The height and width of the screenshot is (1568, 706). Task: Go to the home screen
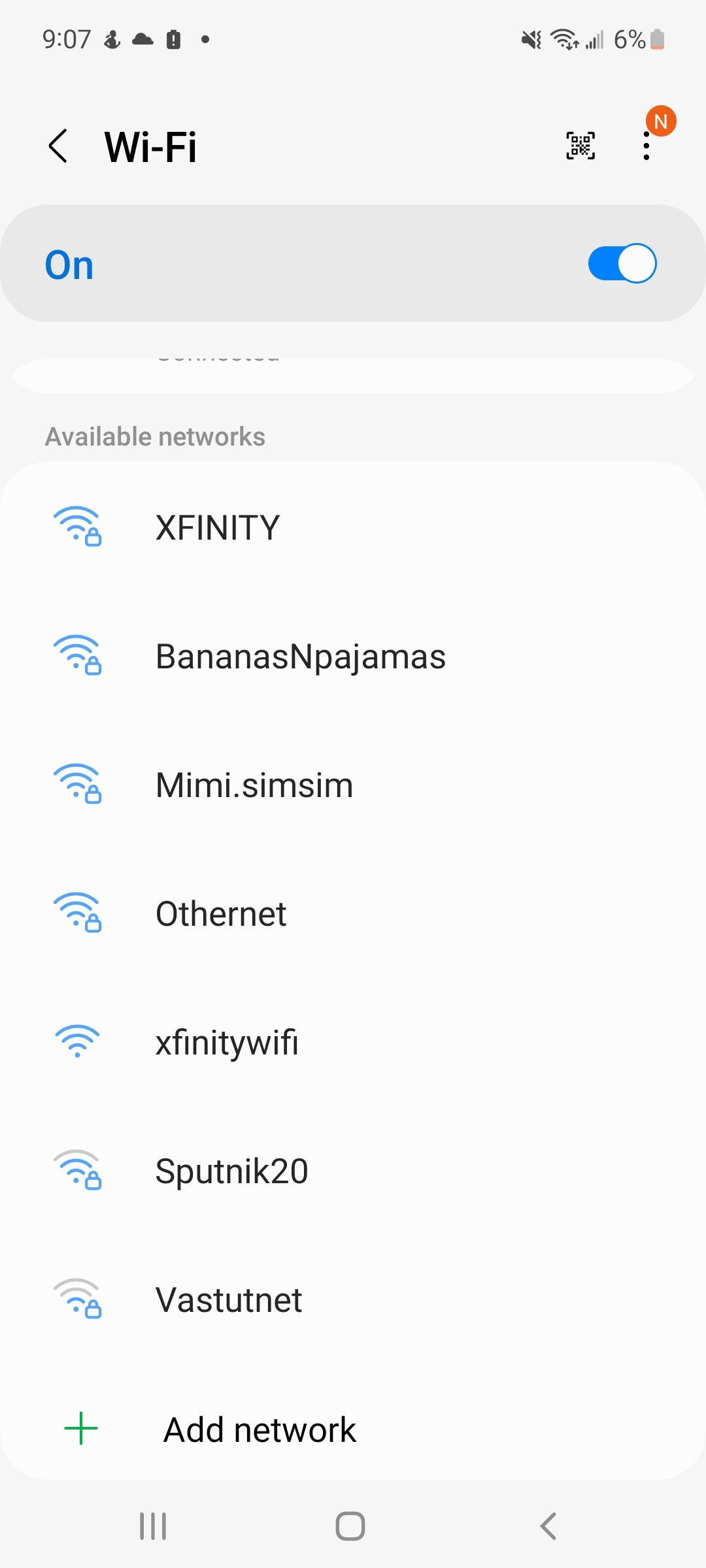click(x=350, y=1526)
